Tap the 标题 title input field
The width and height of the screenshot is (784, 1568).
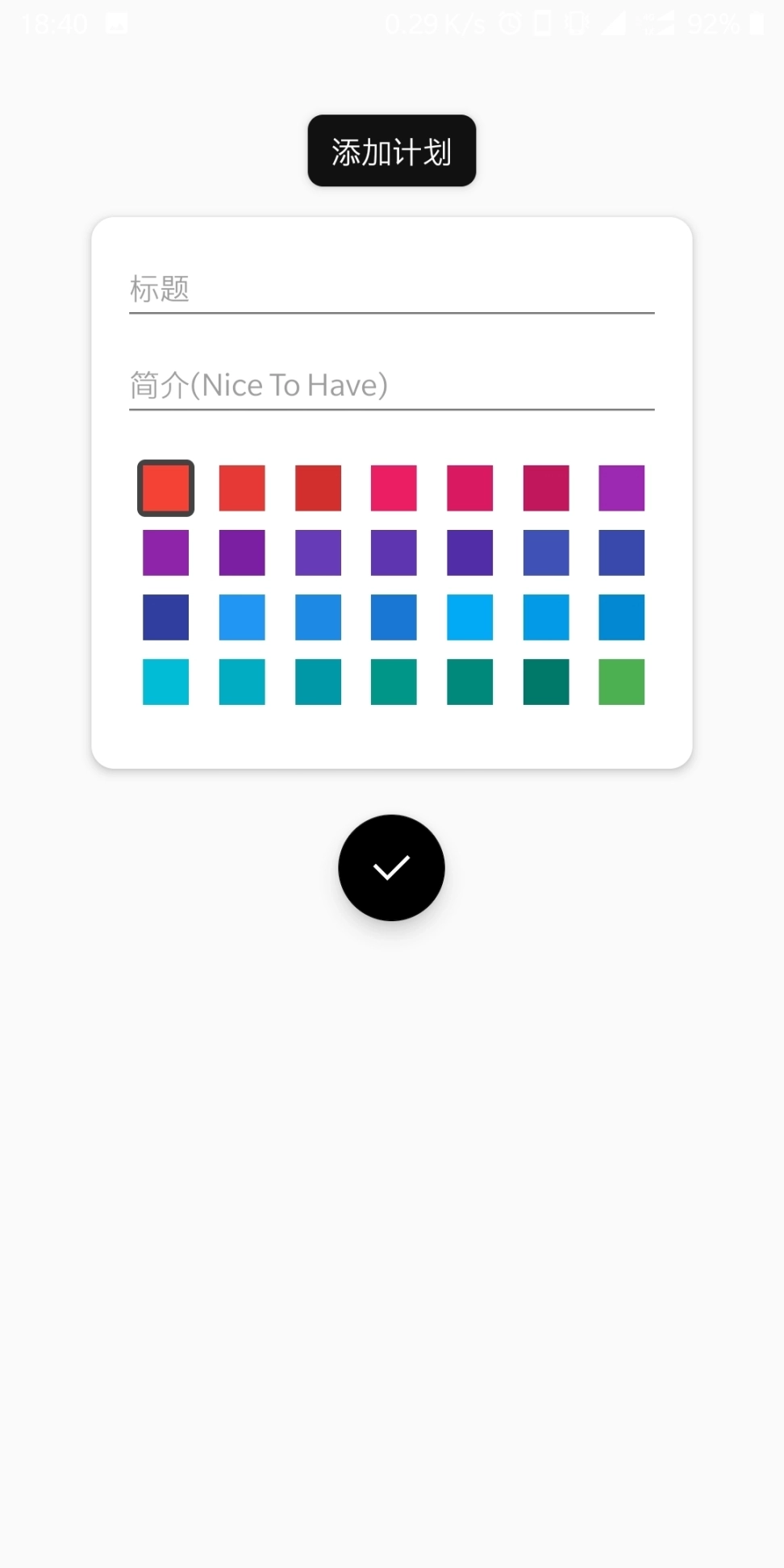[x=391, y=289]
